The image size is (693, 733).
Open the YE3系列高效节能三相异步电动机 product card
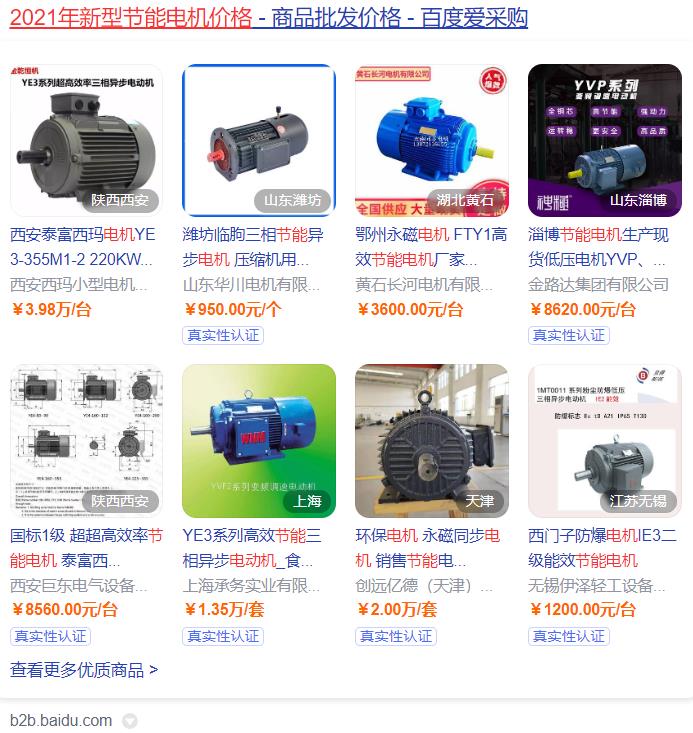point(258,440)
